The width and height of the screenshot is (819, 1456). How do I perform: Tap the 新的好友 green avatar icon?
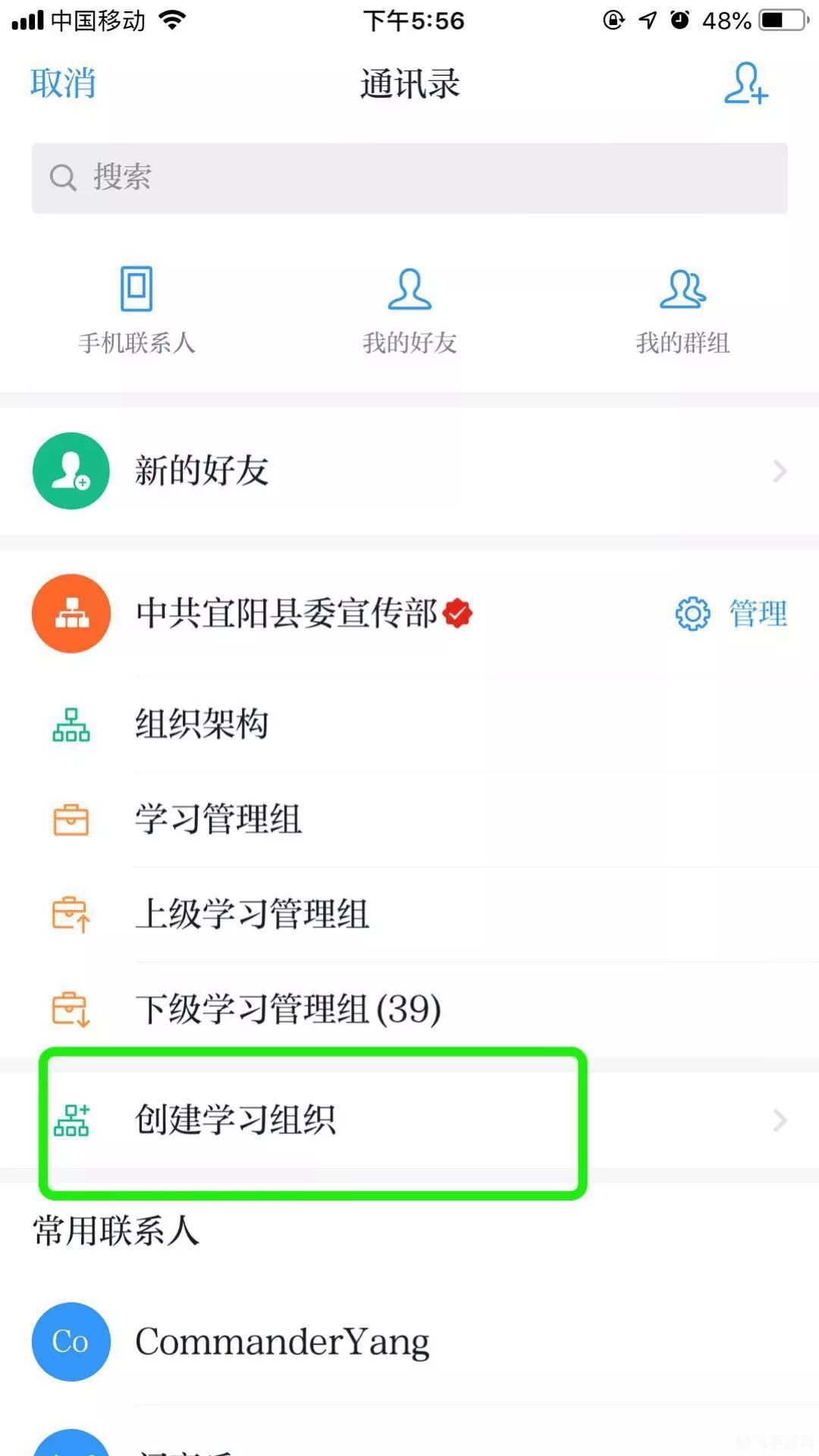click(x=71, y=471)
